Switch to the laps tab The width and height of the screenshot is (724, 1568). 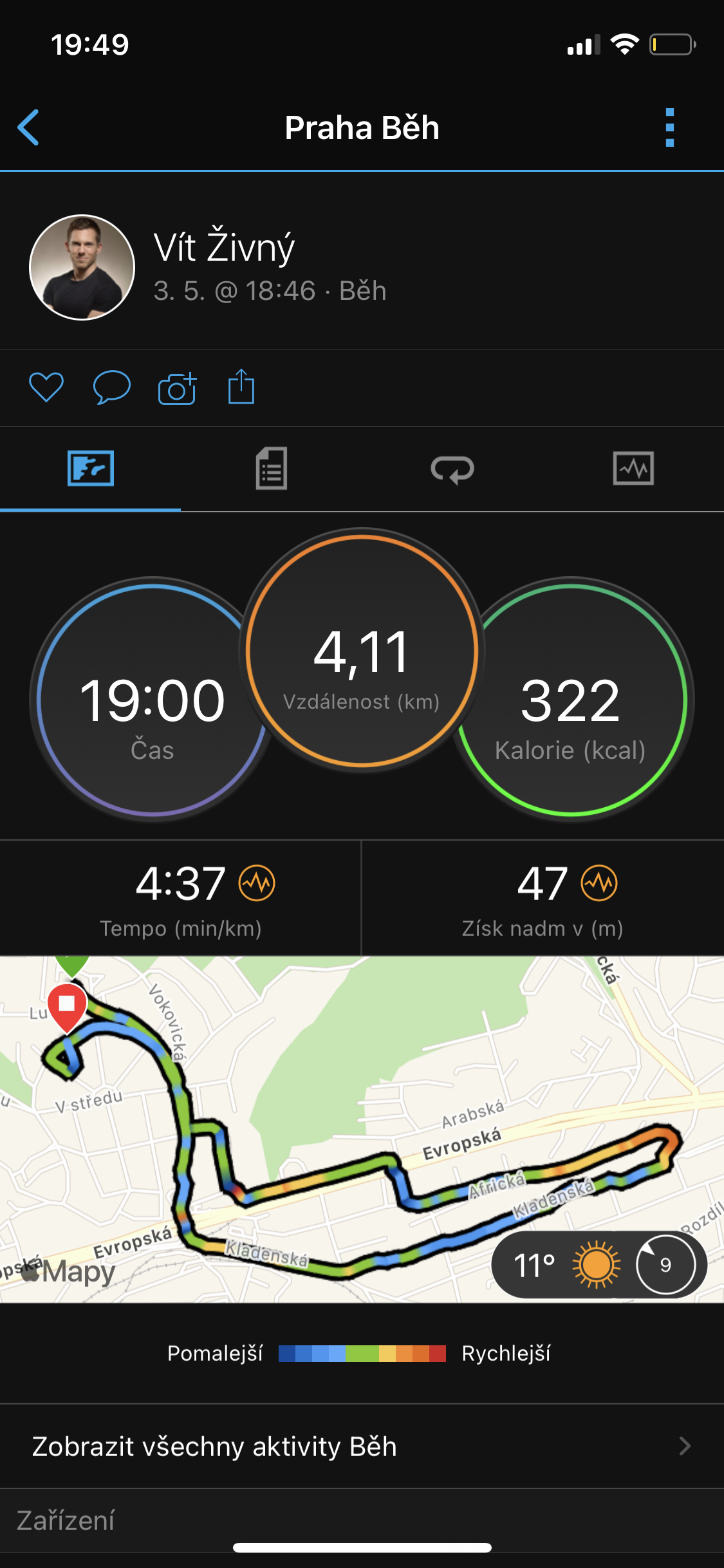click(452, 469)
